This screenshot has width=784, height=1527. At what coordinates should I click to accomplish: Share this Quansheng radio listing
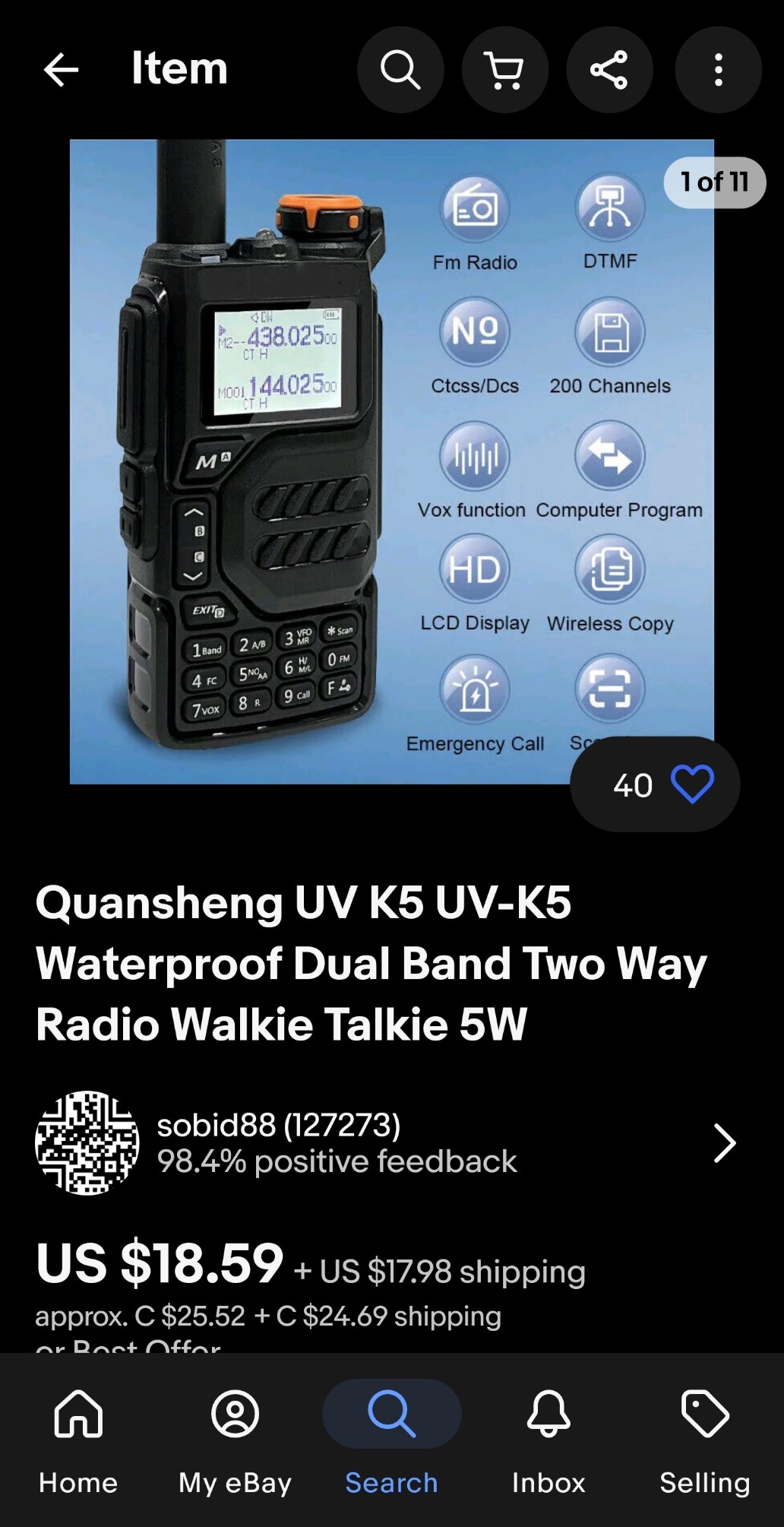(x=609, y=70)
